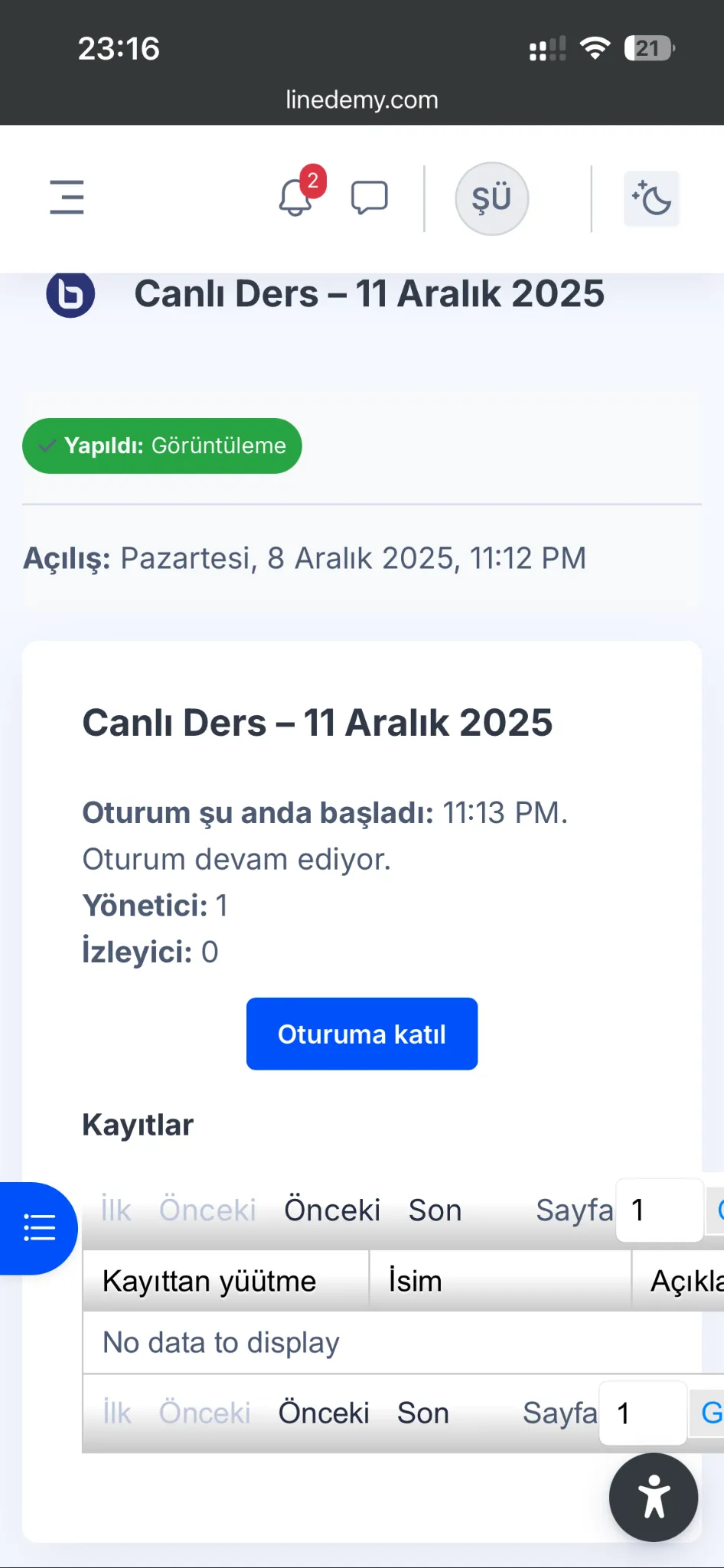Click the green Yapıldı: Görüntüleme completion status
The image size is (724, 1568).
click(161, 446)
